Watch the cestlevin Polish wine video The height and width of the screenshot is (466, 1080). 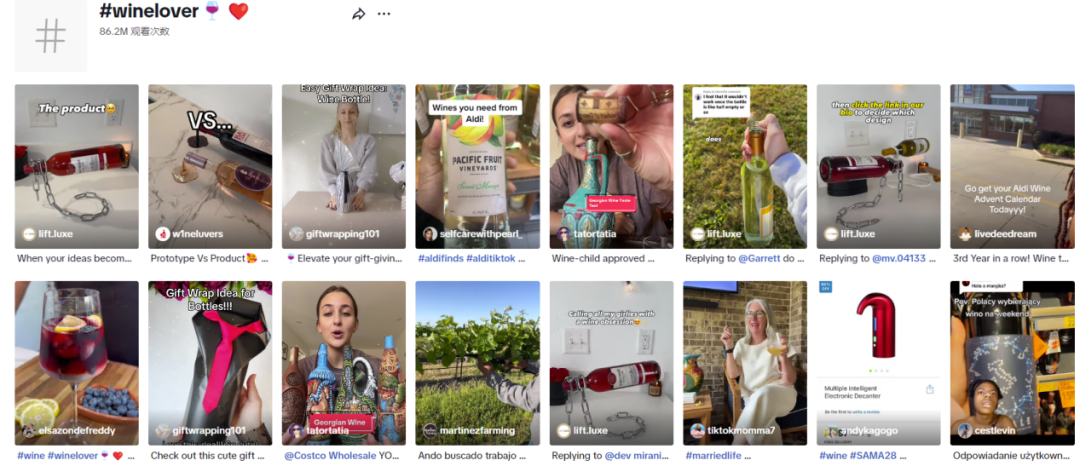click(x=1011, y=362)
